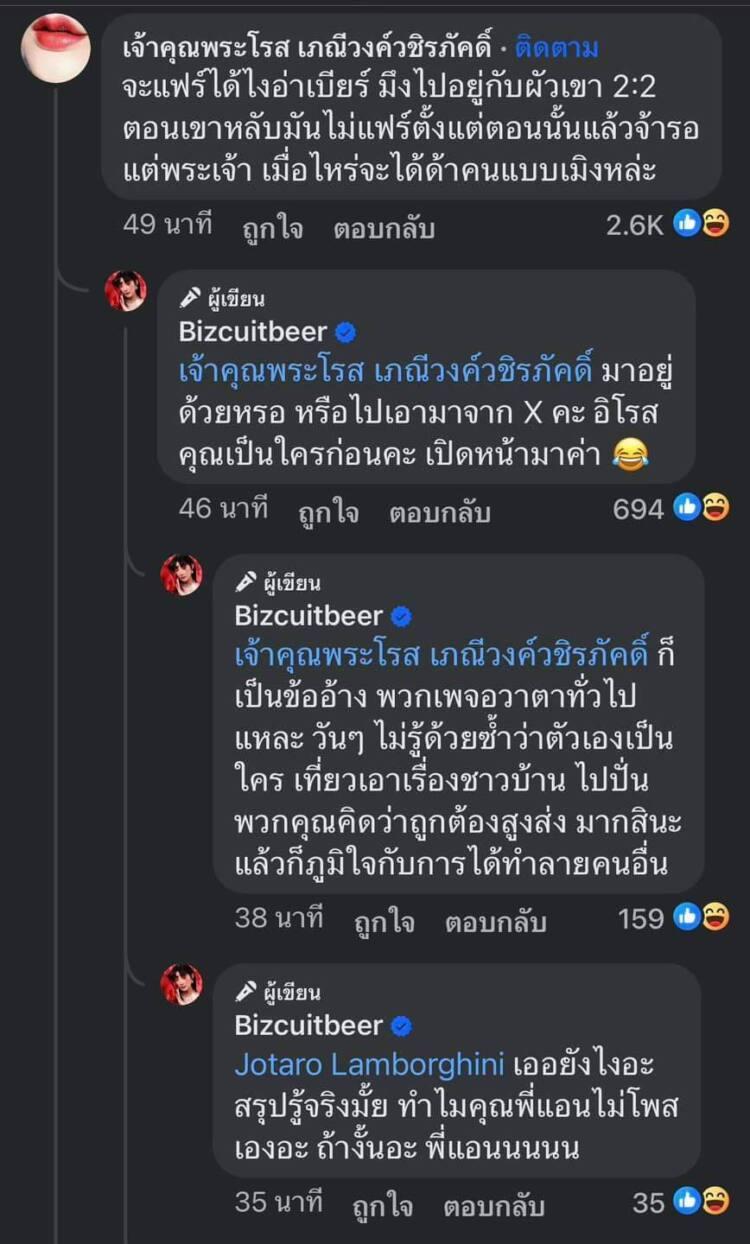Like the comment posted 49 นาที ago

click(272, 228)
